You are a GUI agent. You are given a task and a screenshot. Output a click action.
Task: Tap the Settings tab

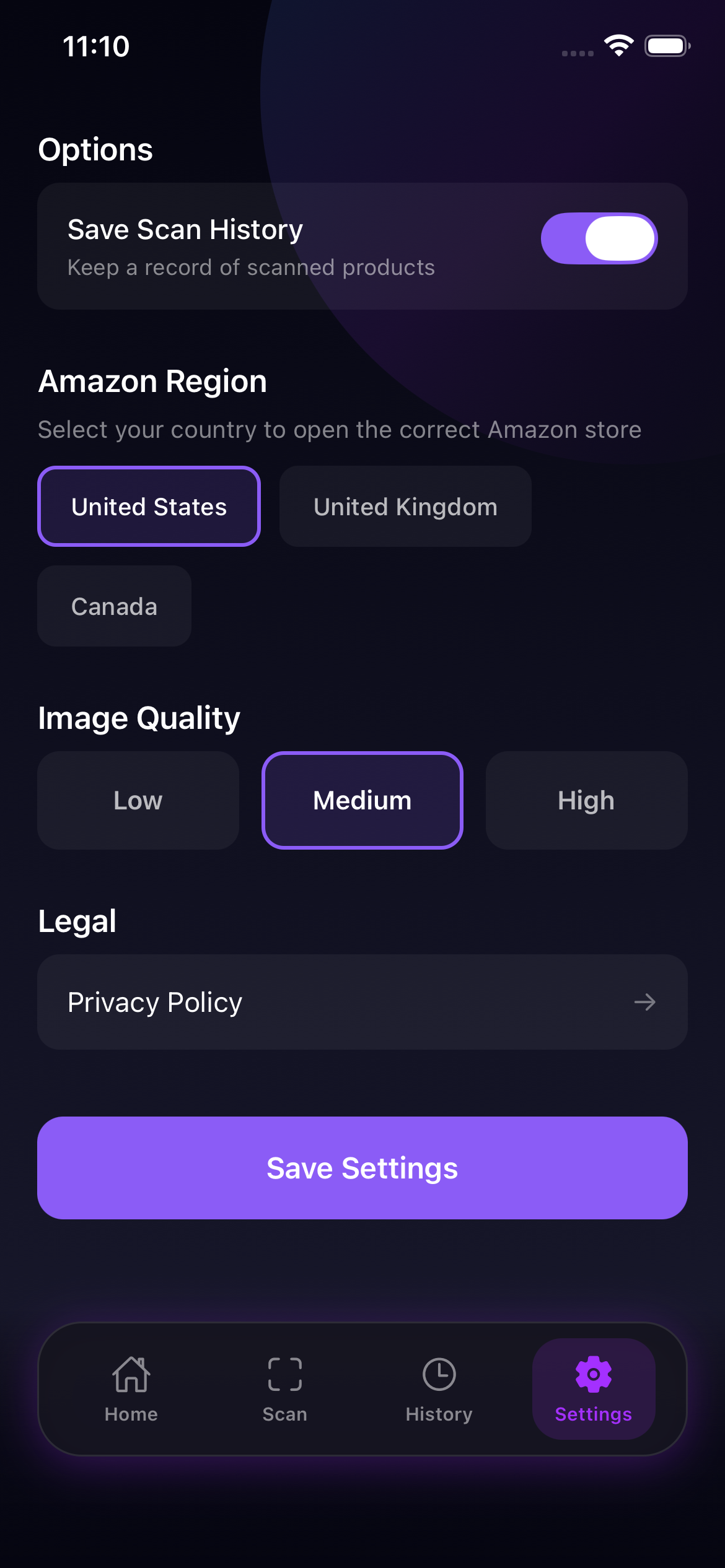point(594,1389)
